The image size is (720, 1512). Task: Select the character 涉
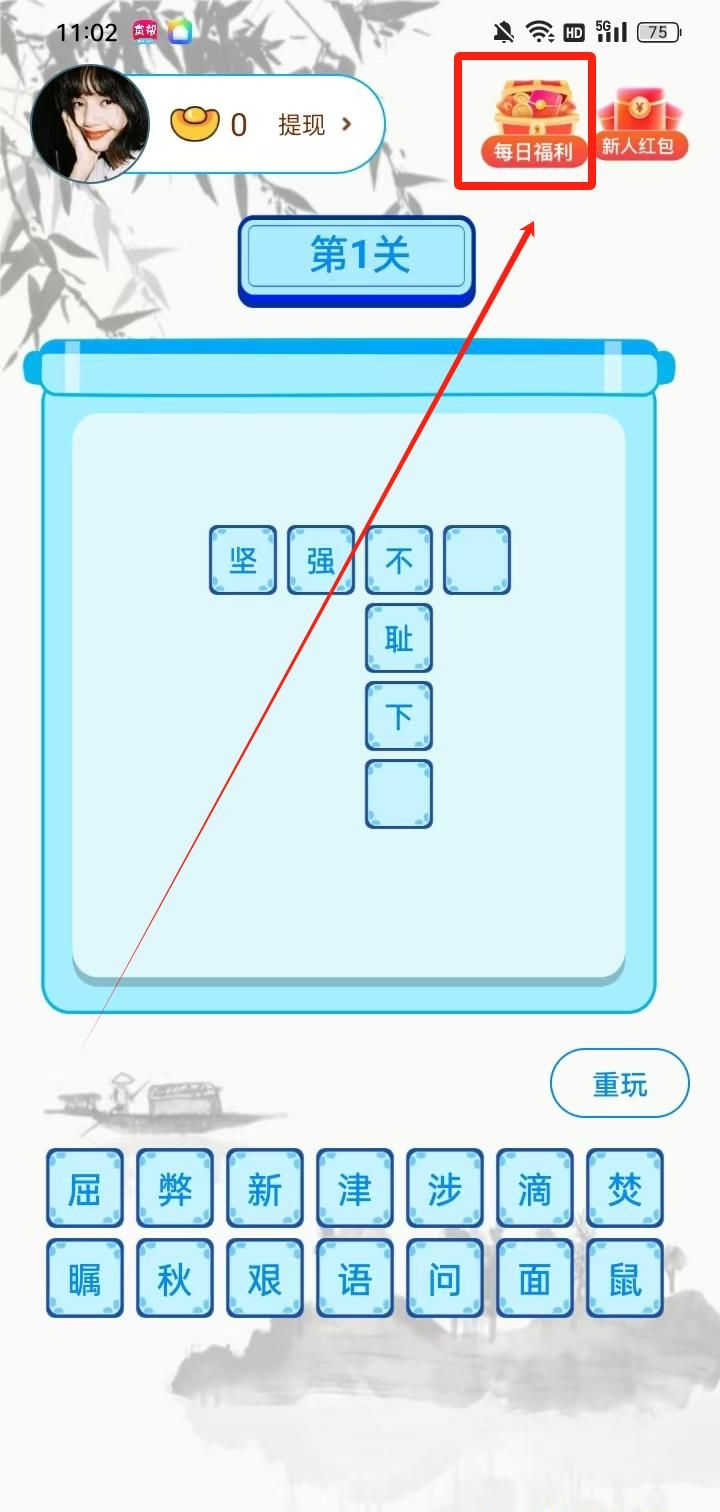click(445, 1188)
